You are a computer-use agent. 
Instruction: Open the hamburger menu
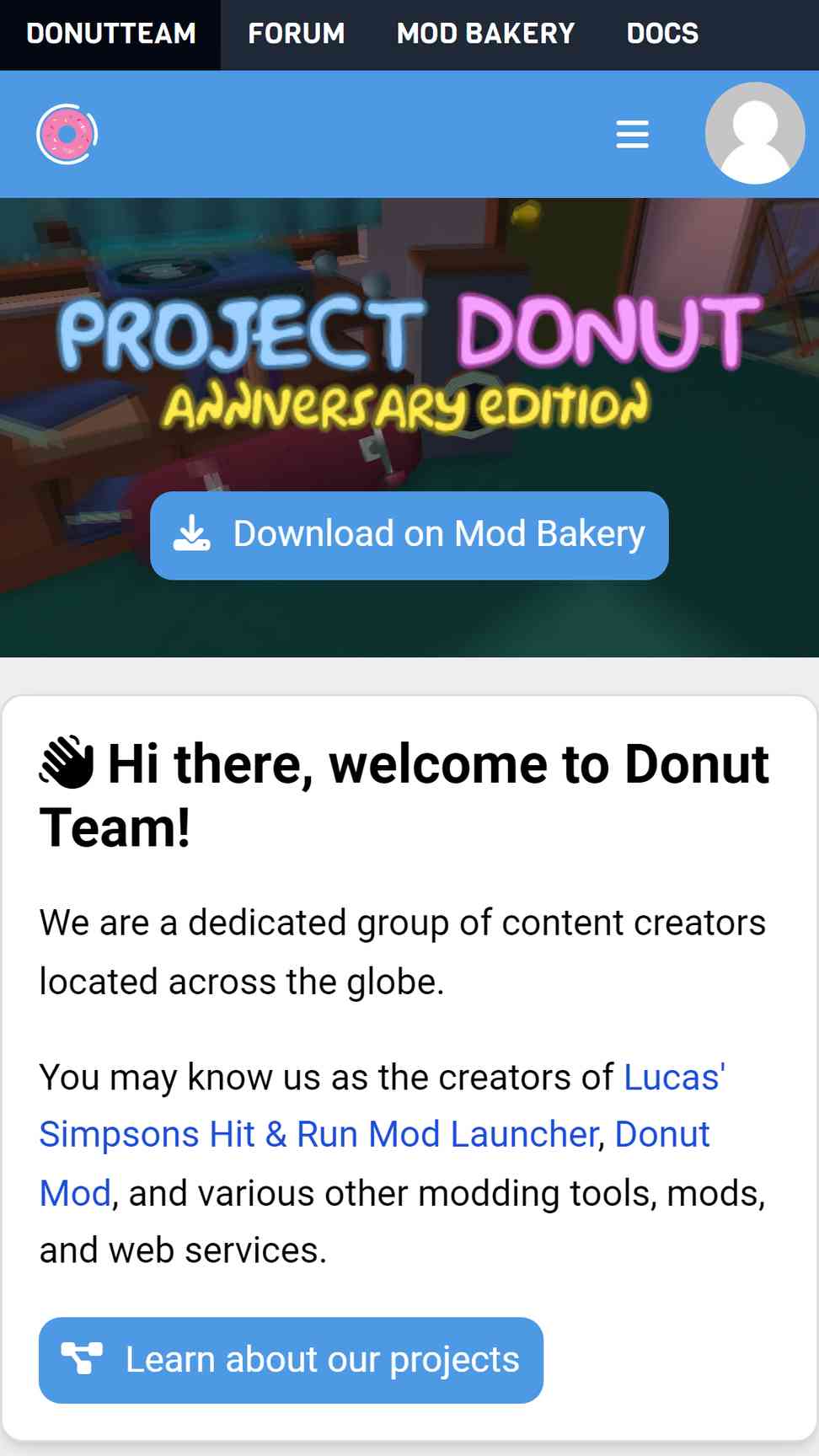632,134
